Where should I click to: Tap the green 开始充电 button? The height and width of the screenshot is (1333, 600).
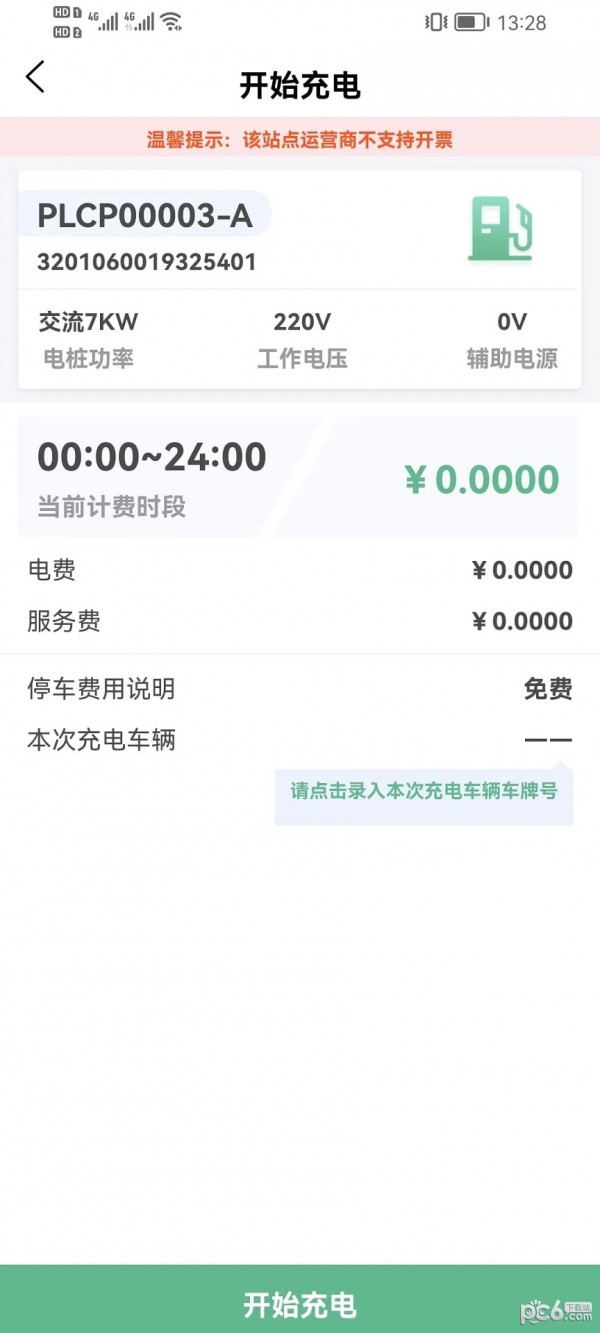coord(300,1299)
